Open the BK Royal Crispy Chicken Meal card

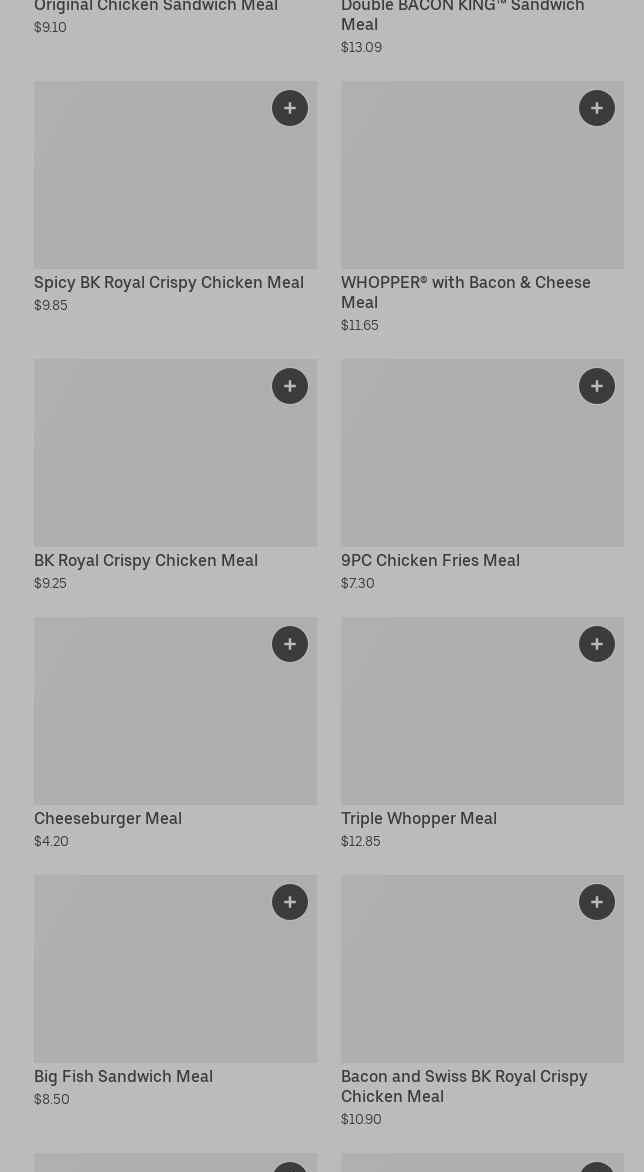(x=160, y=465)
